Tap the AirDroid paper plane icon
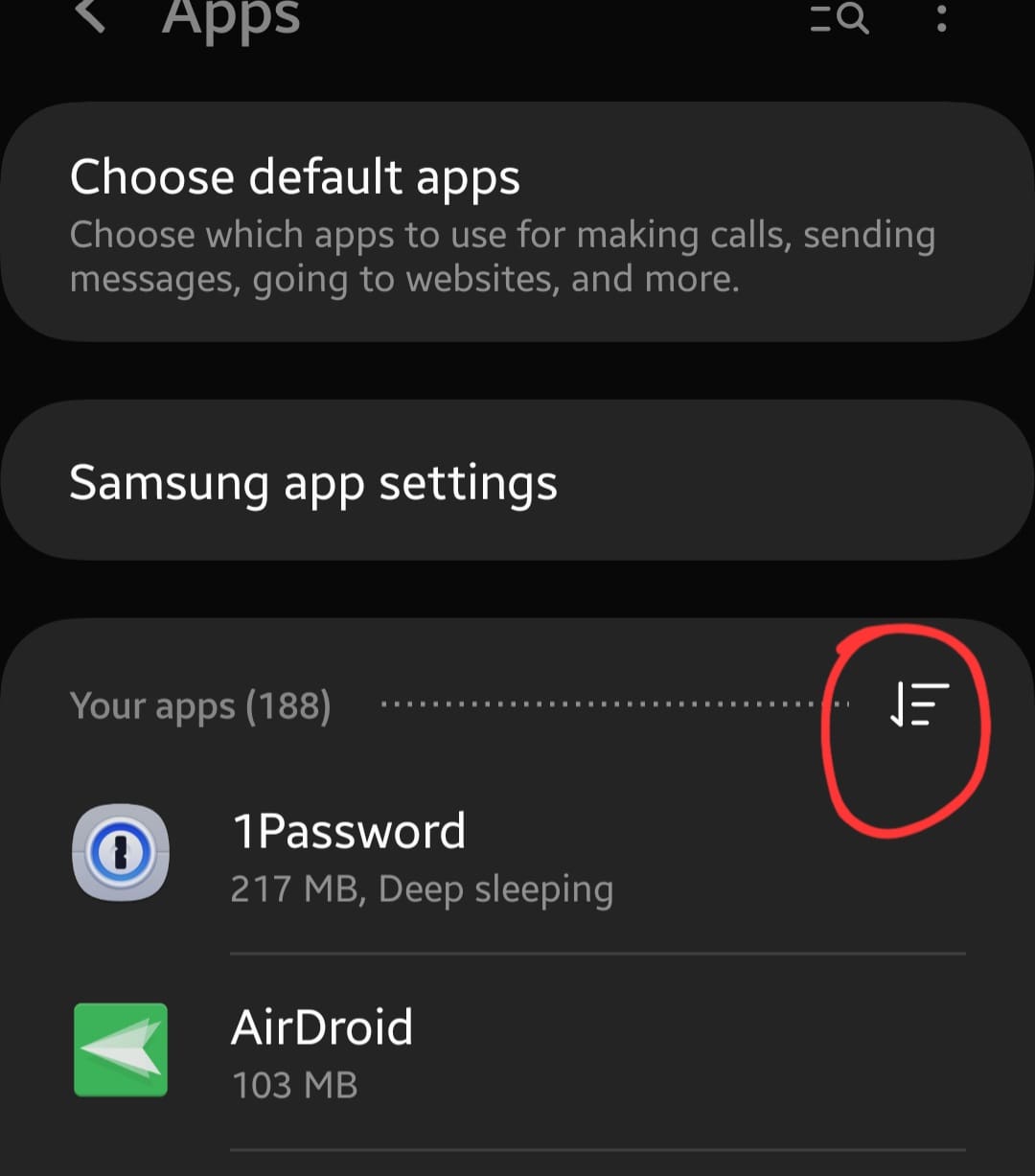Screen dimensions: 1035x1176 coord(118,1049)
